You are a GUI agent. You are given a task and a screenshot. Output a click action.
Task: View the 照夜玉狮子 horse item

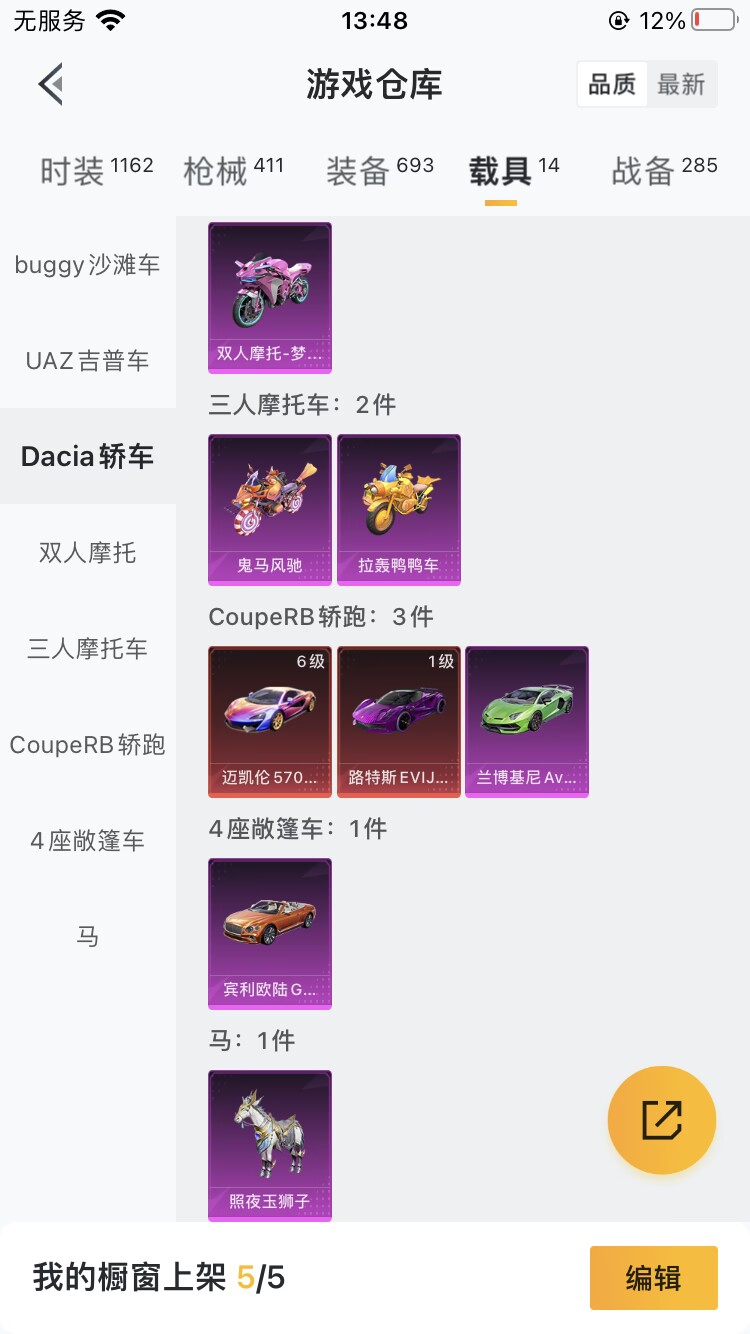[270, 1146]
